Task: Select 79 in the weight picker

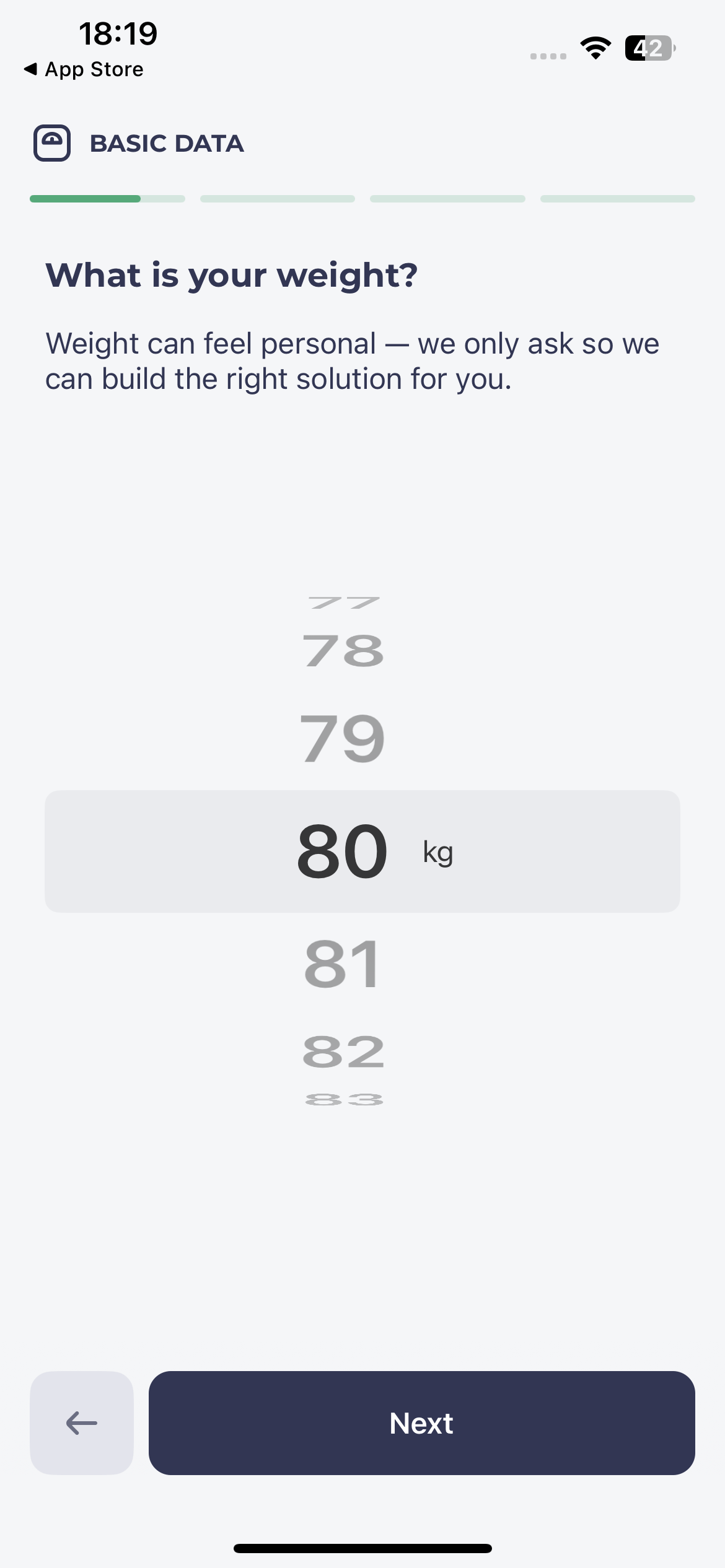Action: click(343, 738)
